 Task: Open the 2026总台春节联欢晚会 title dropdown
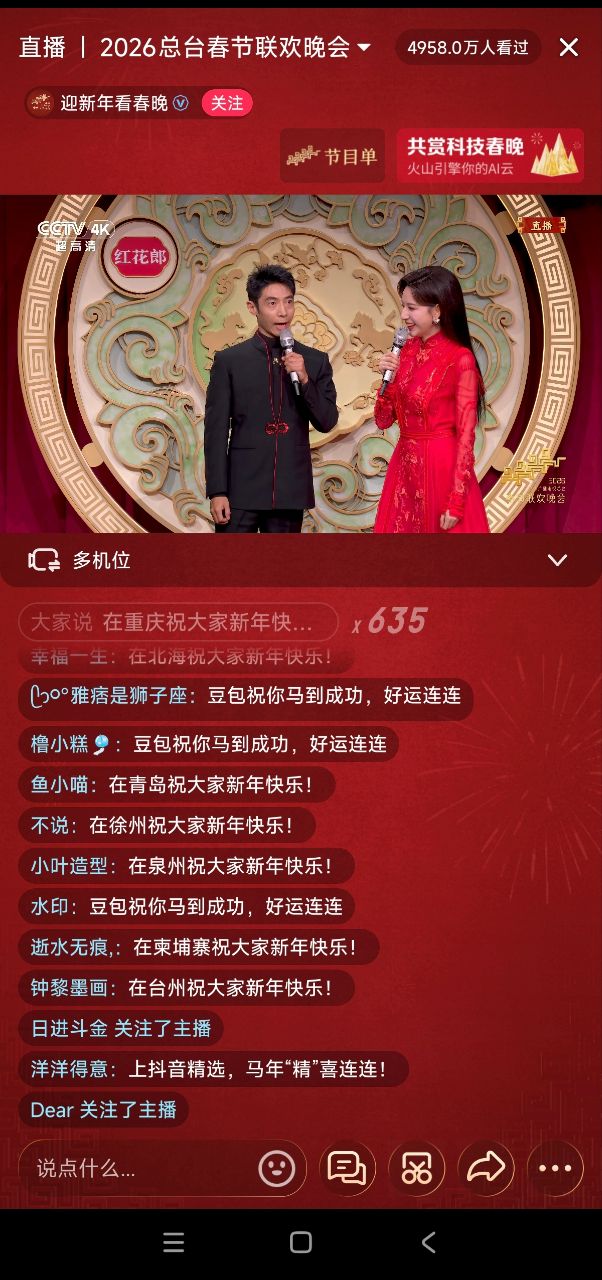tap(363, 48)
